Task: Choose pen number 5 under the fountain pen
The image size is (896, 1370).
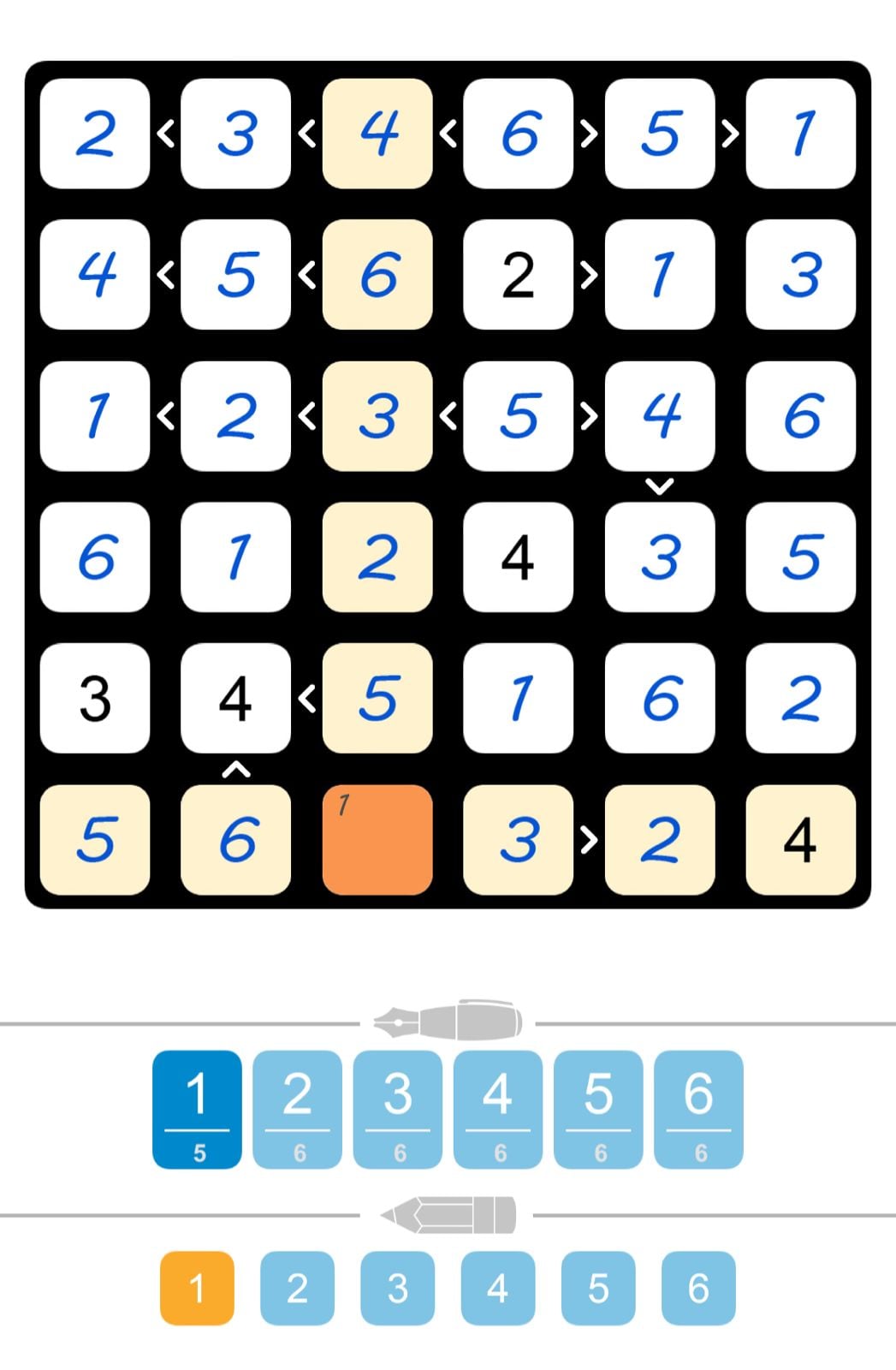Action: point(598,1109)
